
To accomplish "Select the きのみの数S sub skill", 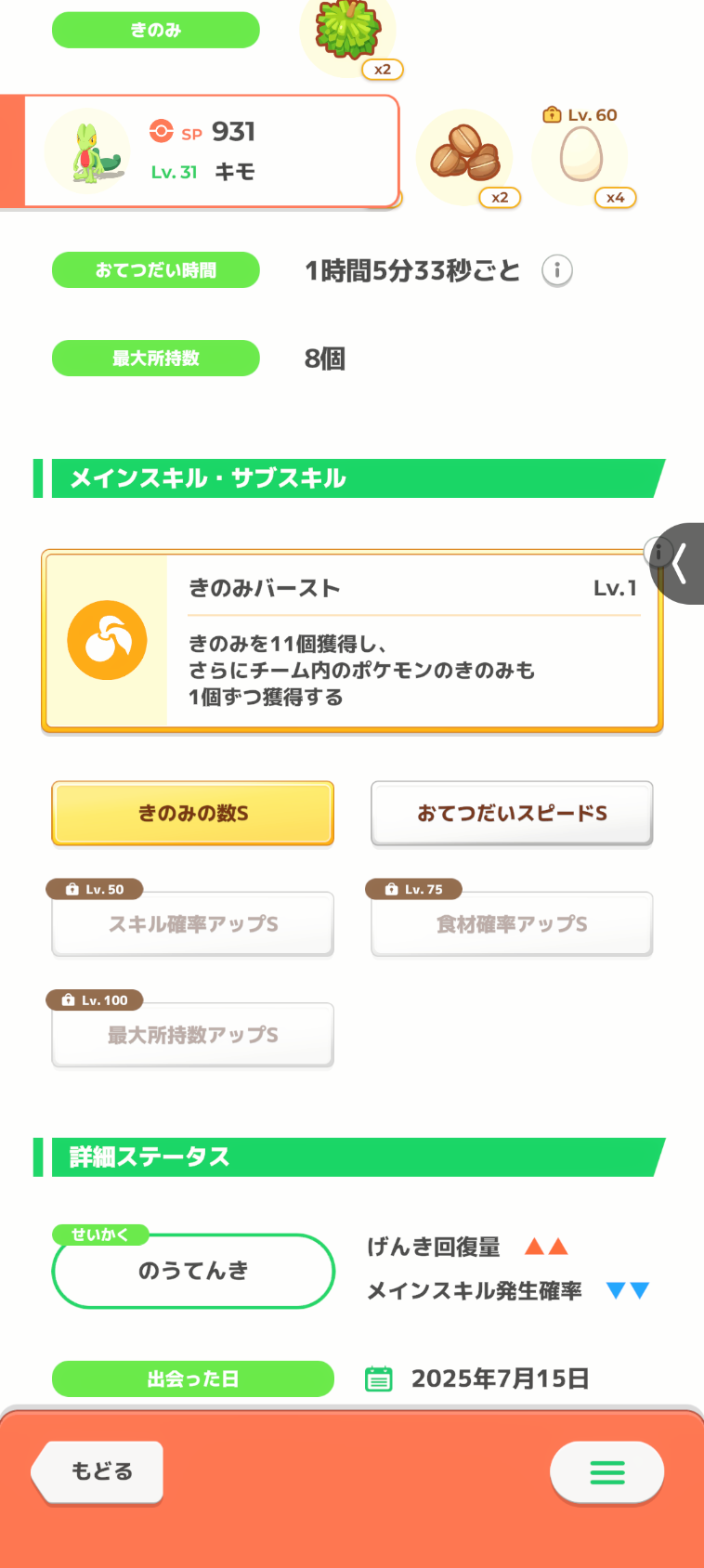I will (192, 814).
